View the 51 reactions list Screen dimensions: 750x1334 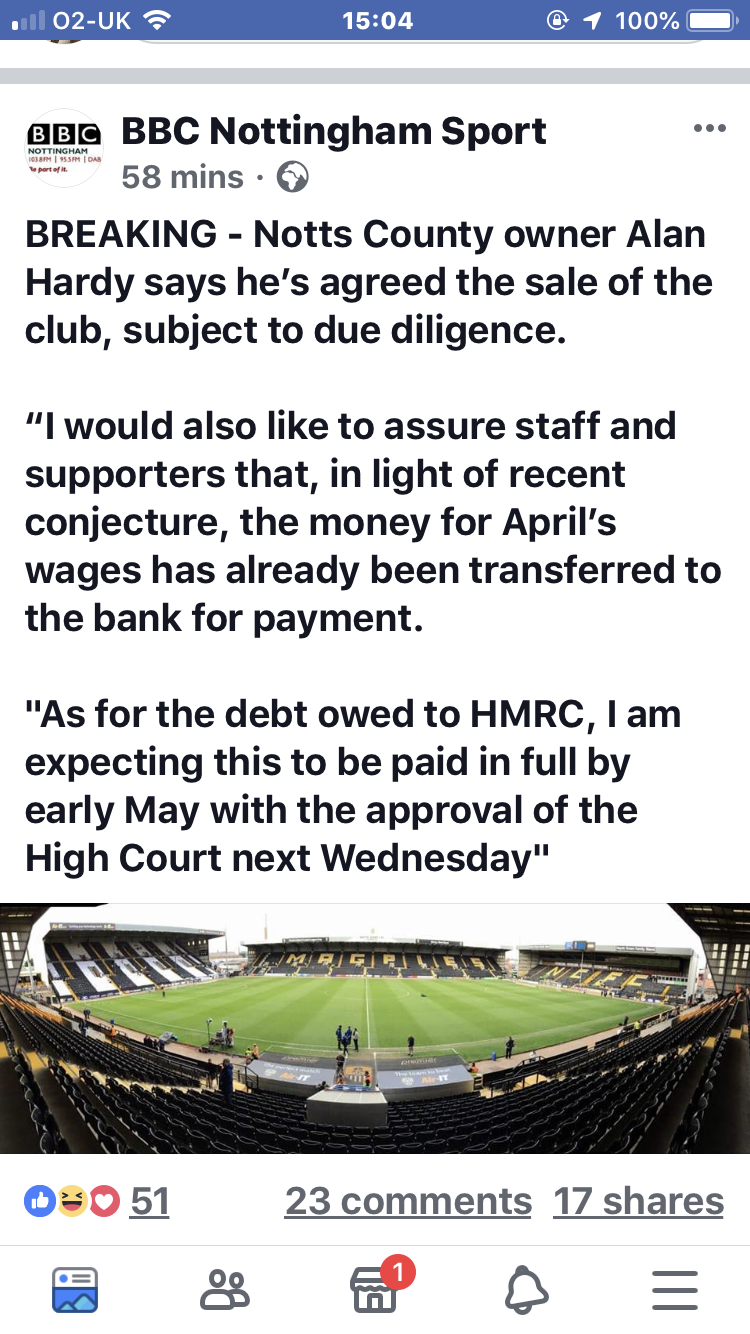[149, 1201]
